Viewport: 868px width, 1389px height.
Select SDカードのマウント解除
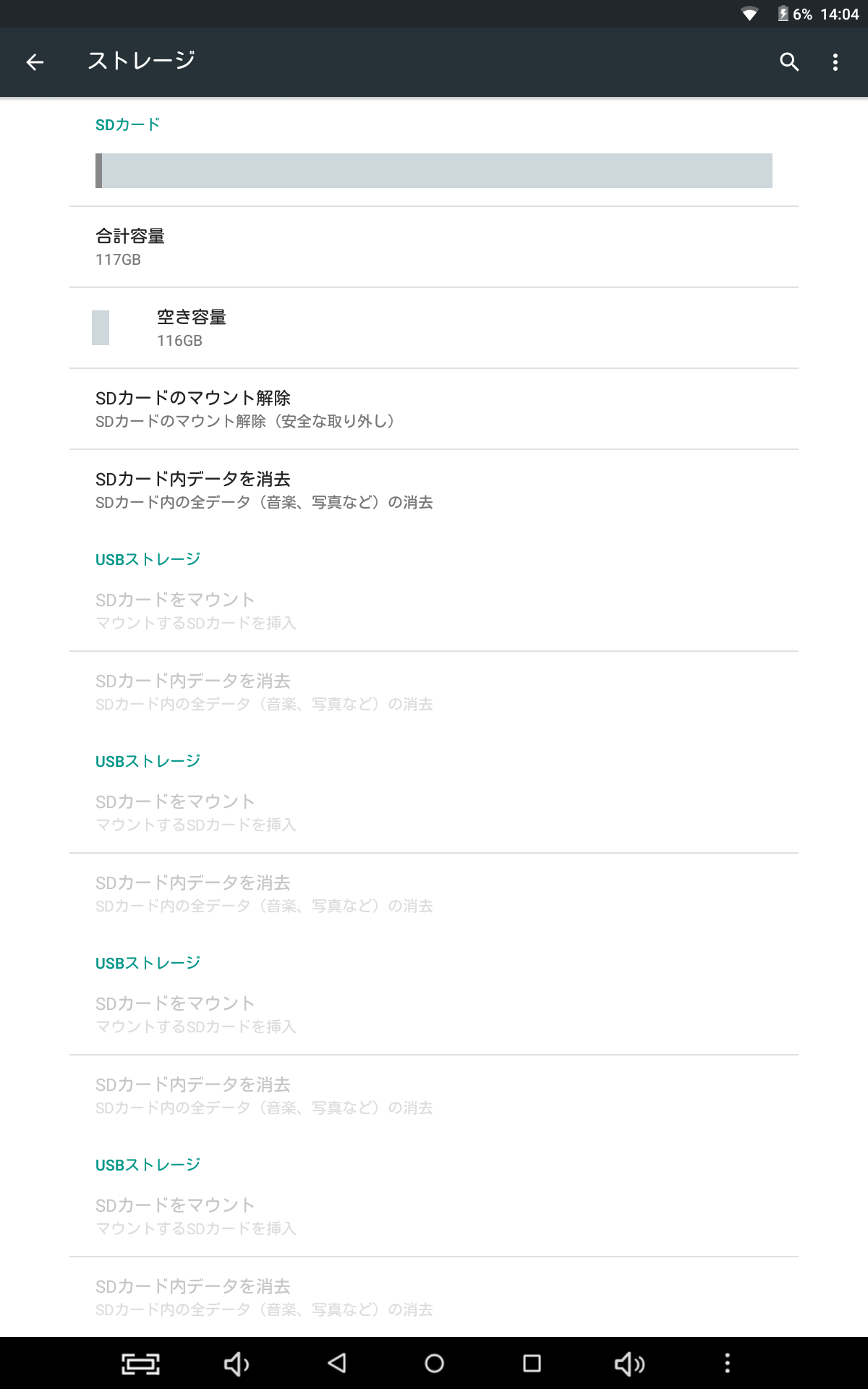[434, 409]
